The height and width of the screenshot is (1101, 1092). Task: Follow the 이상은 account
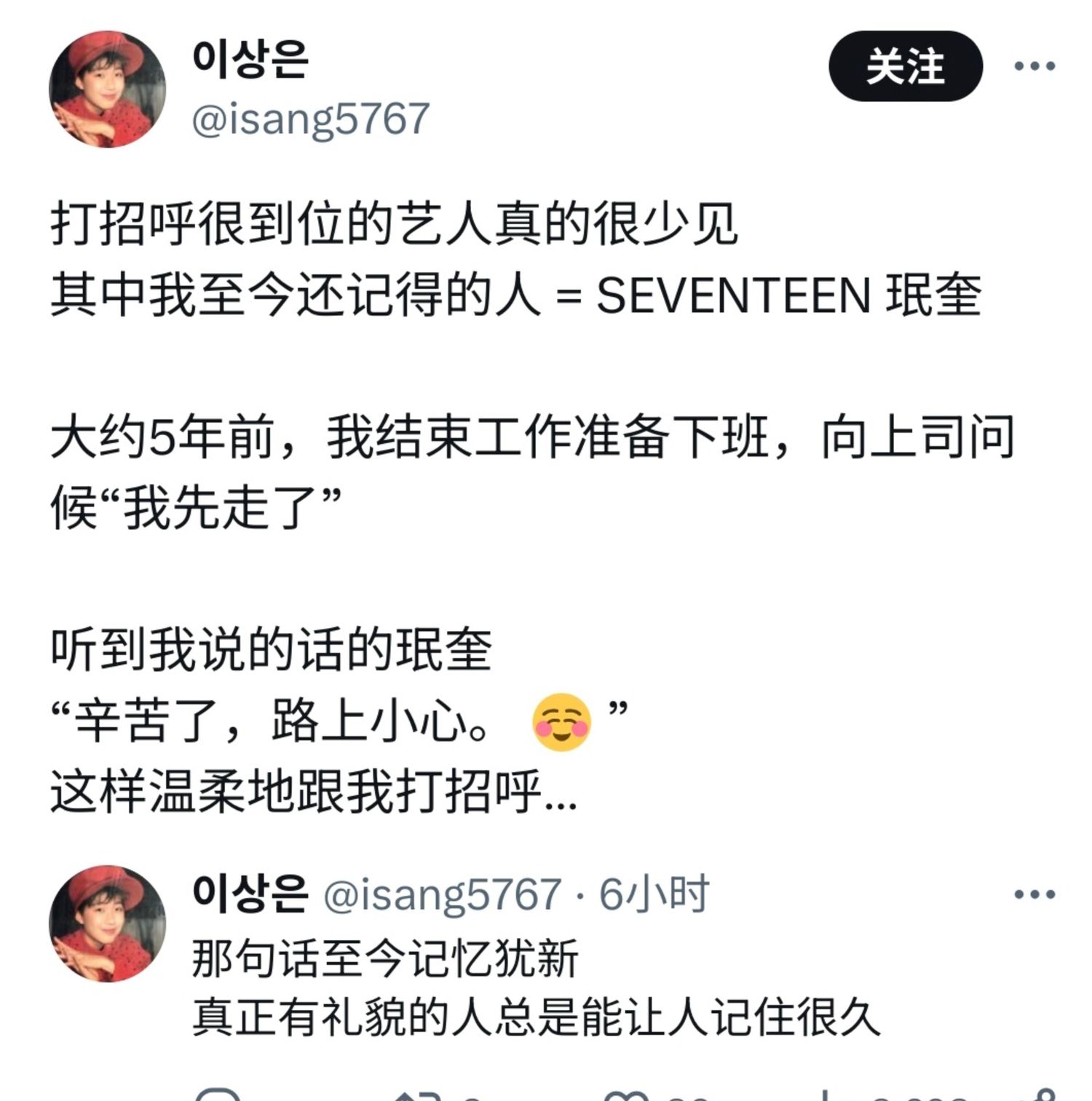click(905, 66)
